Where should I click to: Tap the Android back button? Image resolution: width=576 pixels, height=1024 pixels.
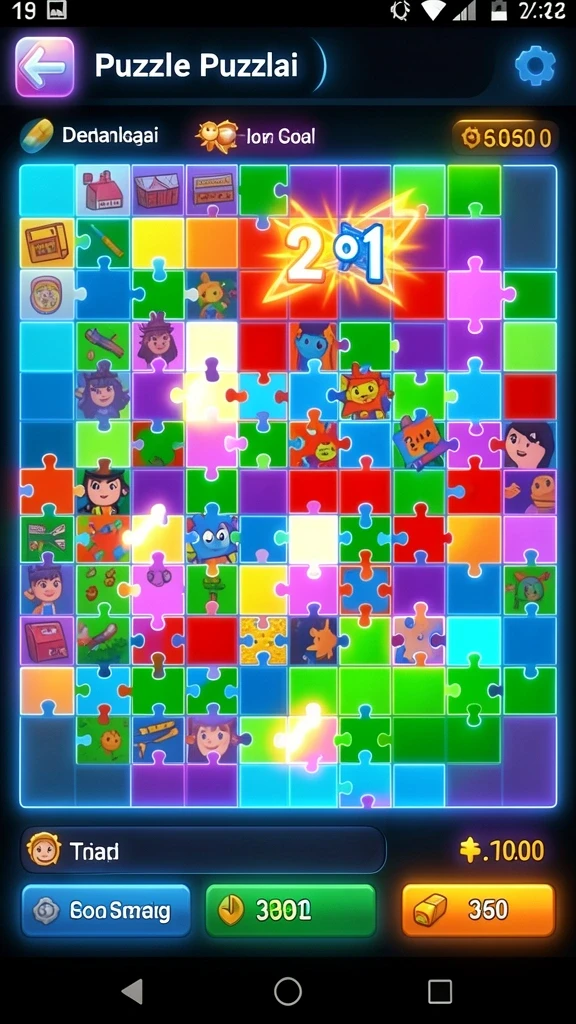pos(133,991)
